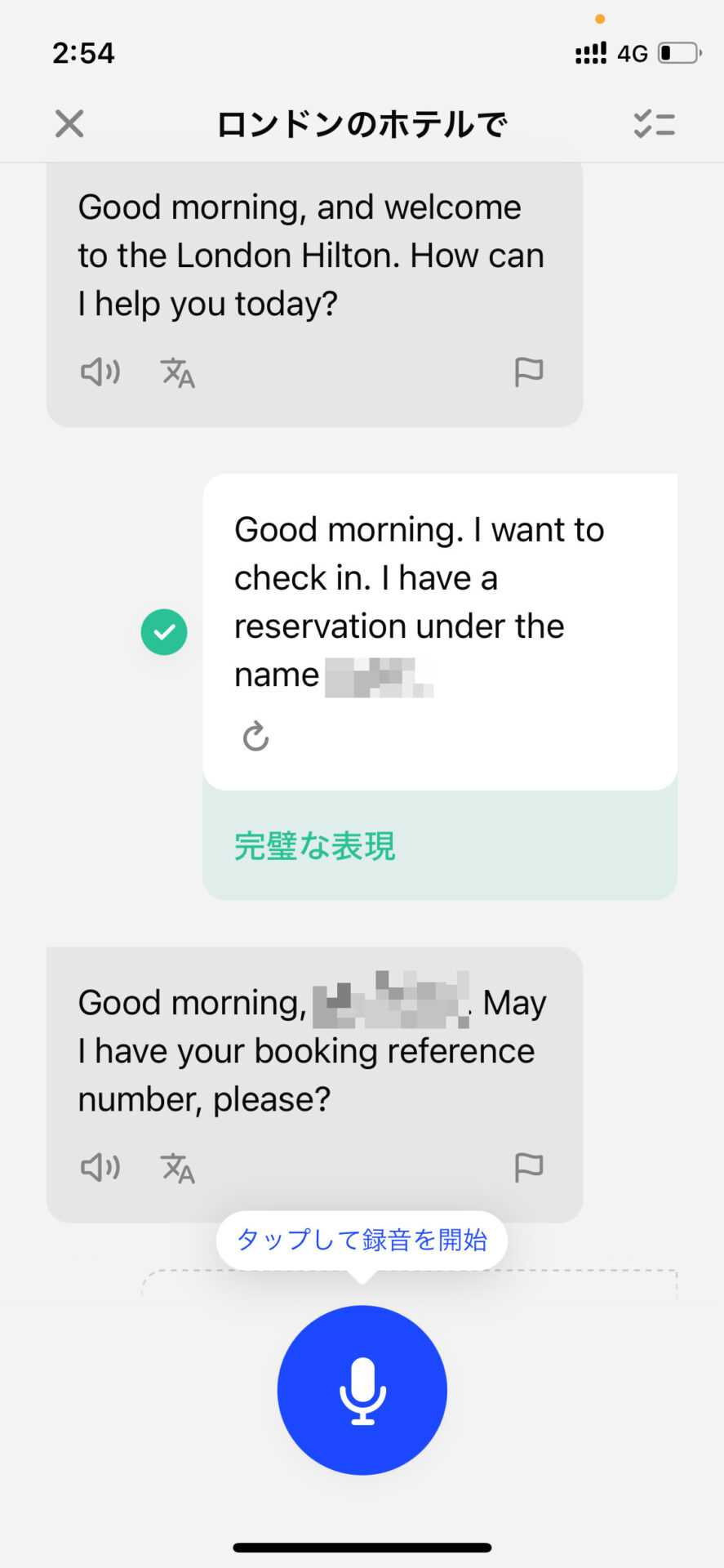
Task: Translate the London Hilton welcome message
Action: pos(177,373)
